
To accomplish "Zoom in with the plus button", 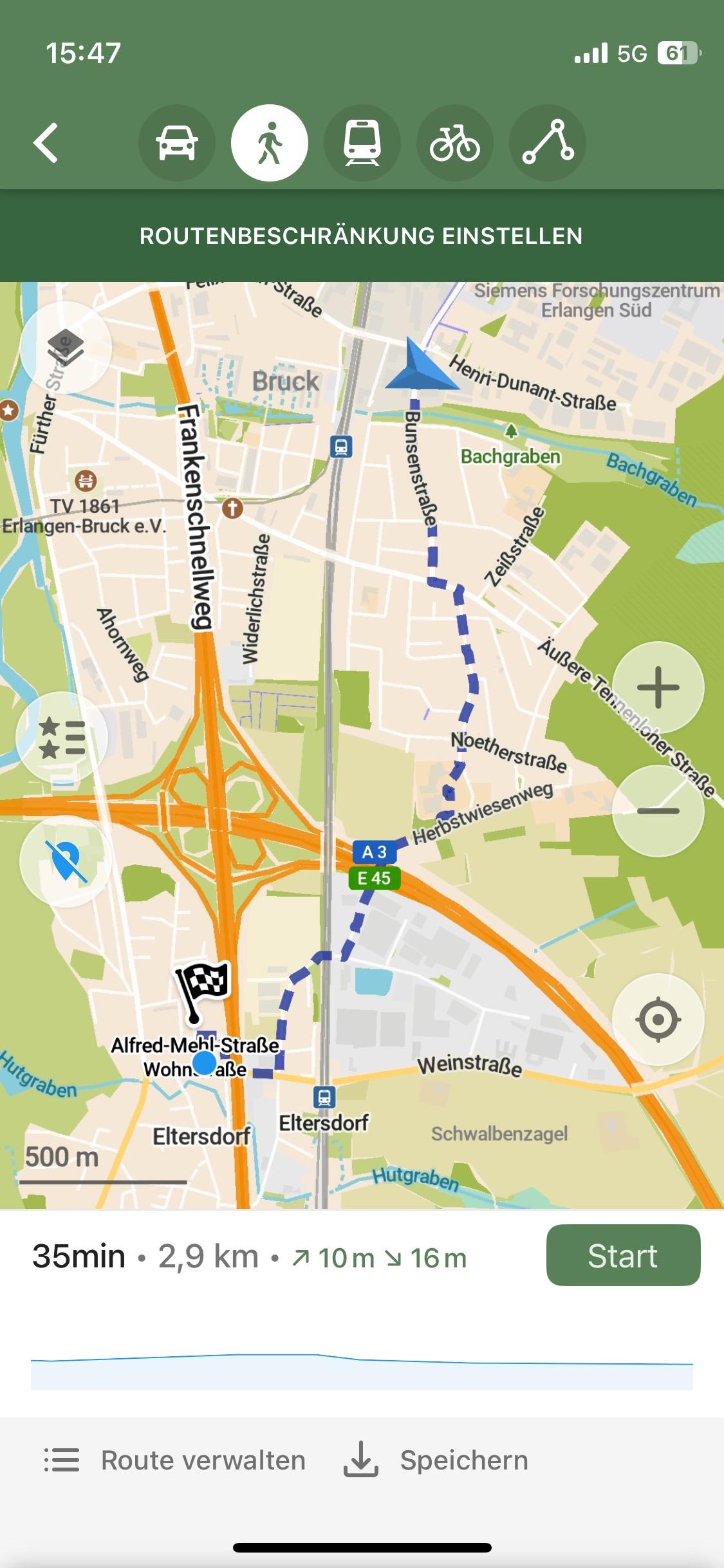I will [658, 687].
